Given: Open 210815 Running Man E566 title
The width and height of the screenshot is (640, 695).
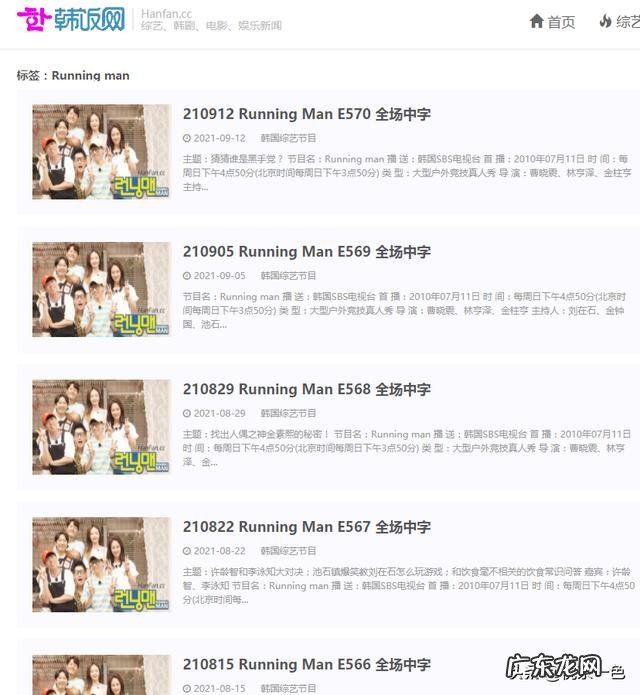Looking at the screenshot, I should [306, 664].
